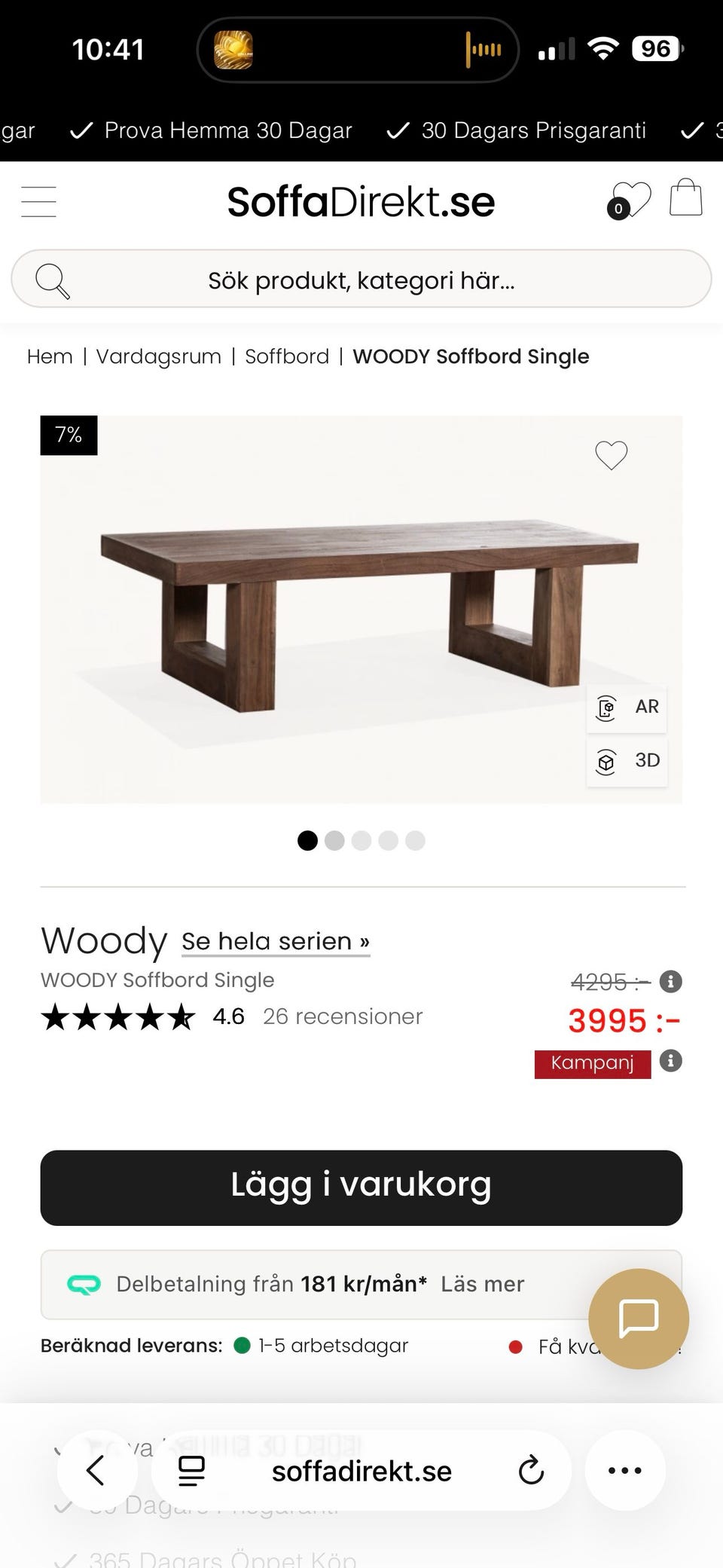Open Läs mer about Delbetalning
723x1568 pixels.
[x=483, y=1284]
